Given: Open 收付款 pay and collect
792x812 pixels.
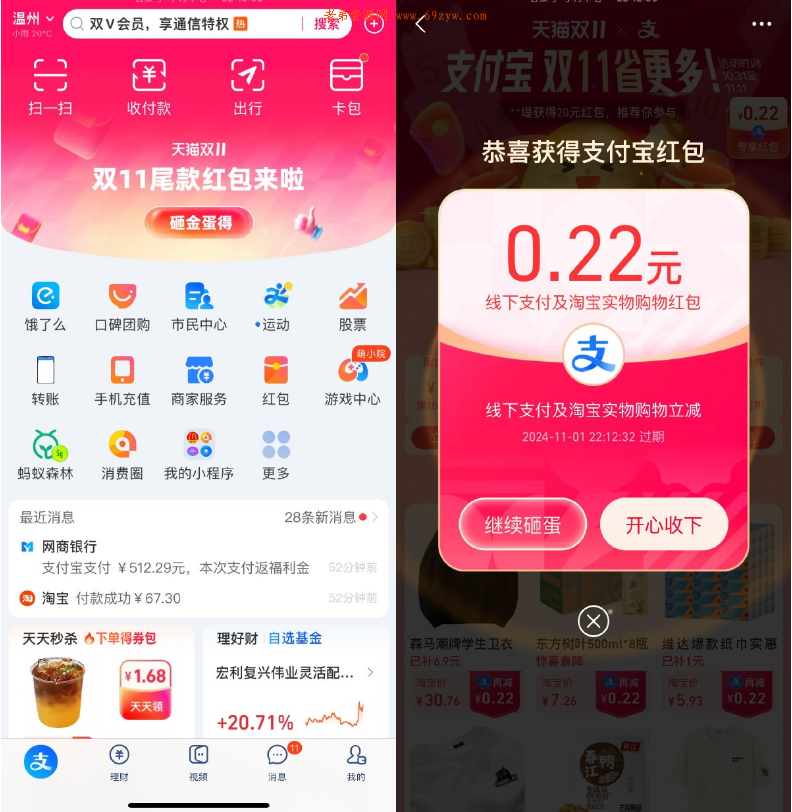Looking at the screenshot, I should point(148,86).
